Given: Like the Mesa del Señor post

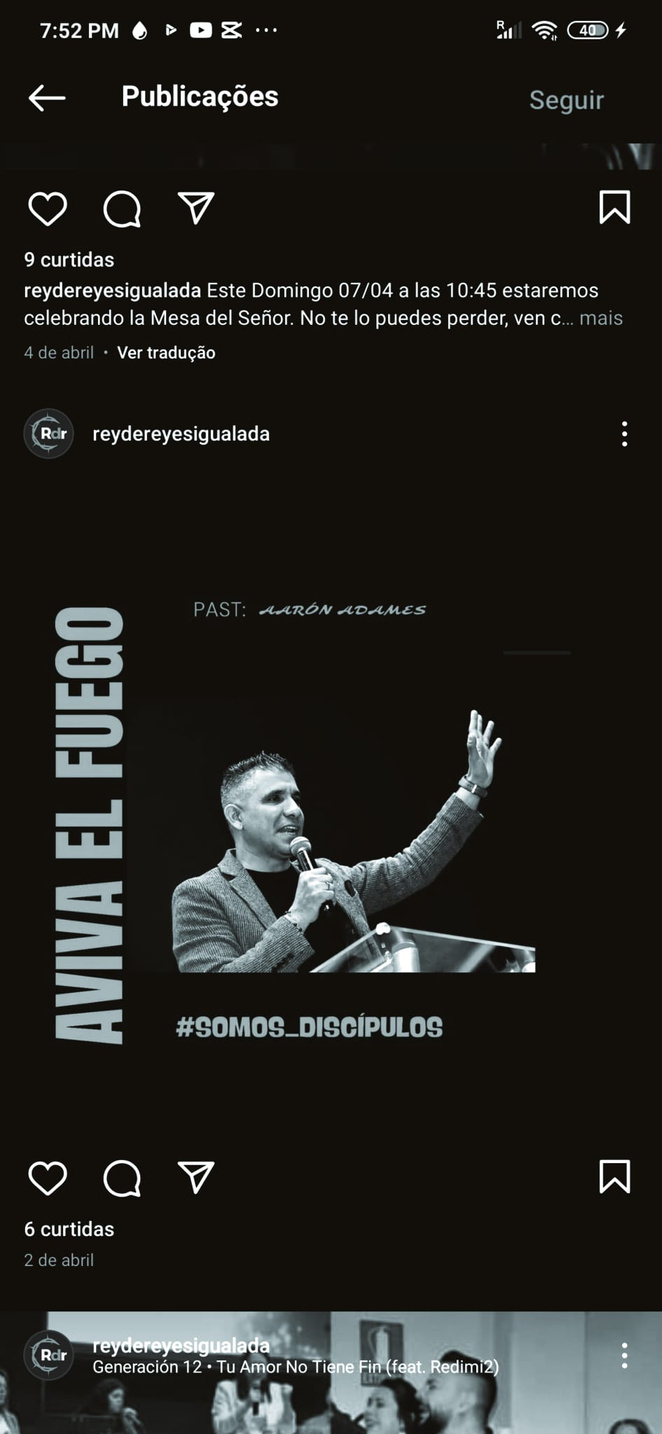Looking at the screenshot, I should click(x=47, y=209).
